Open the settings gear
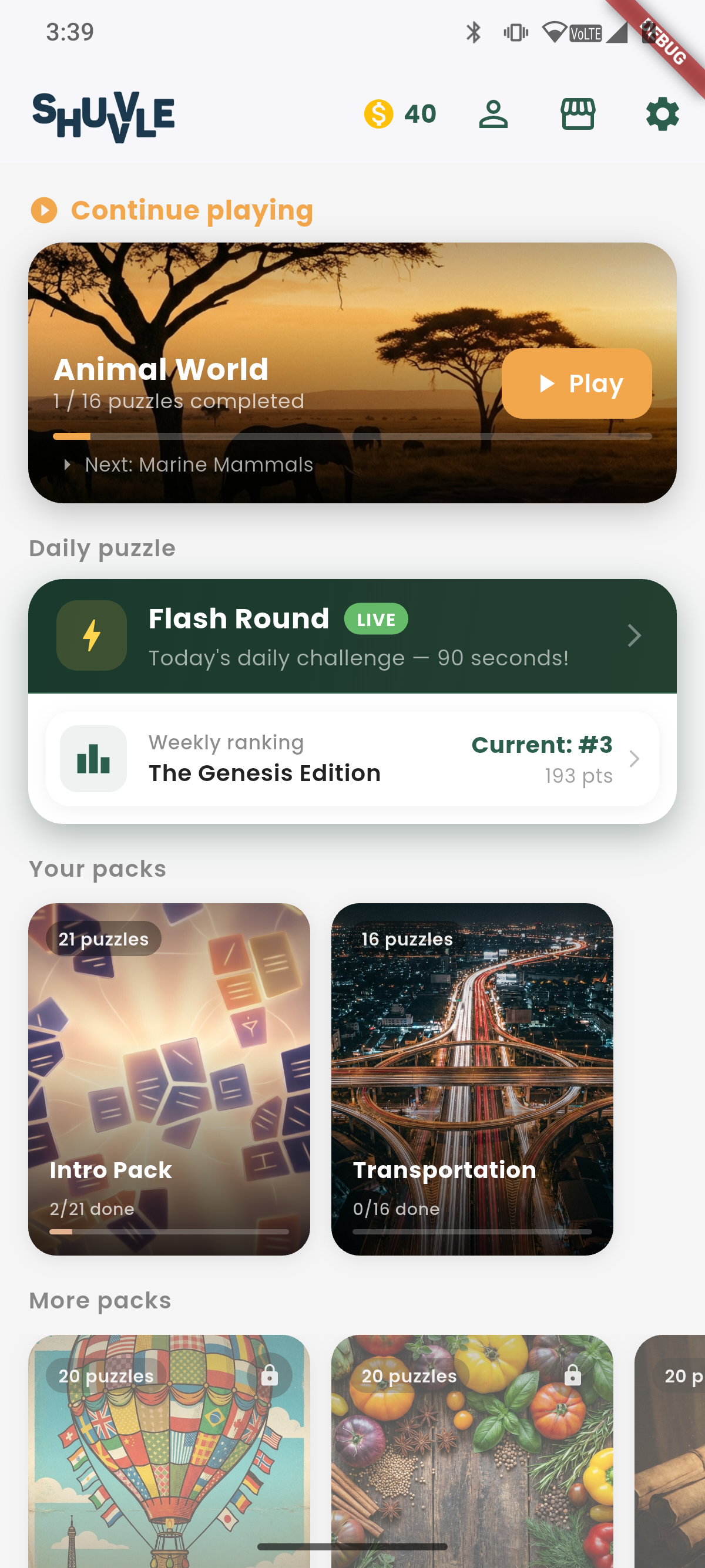Screen dimensions: 705x1568 [x=661, y=113]
